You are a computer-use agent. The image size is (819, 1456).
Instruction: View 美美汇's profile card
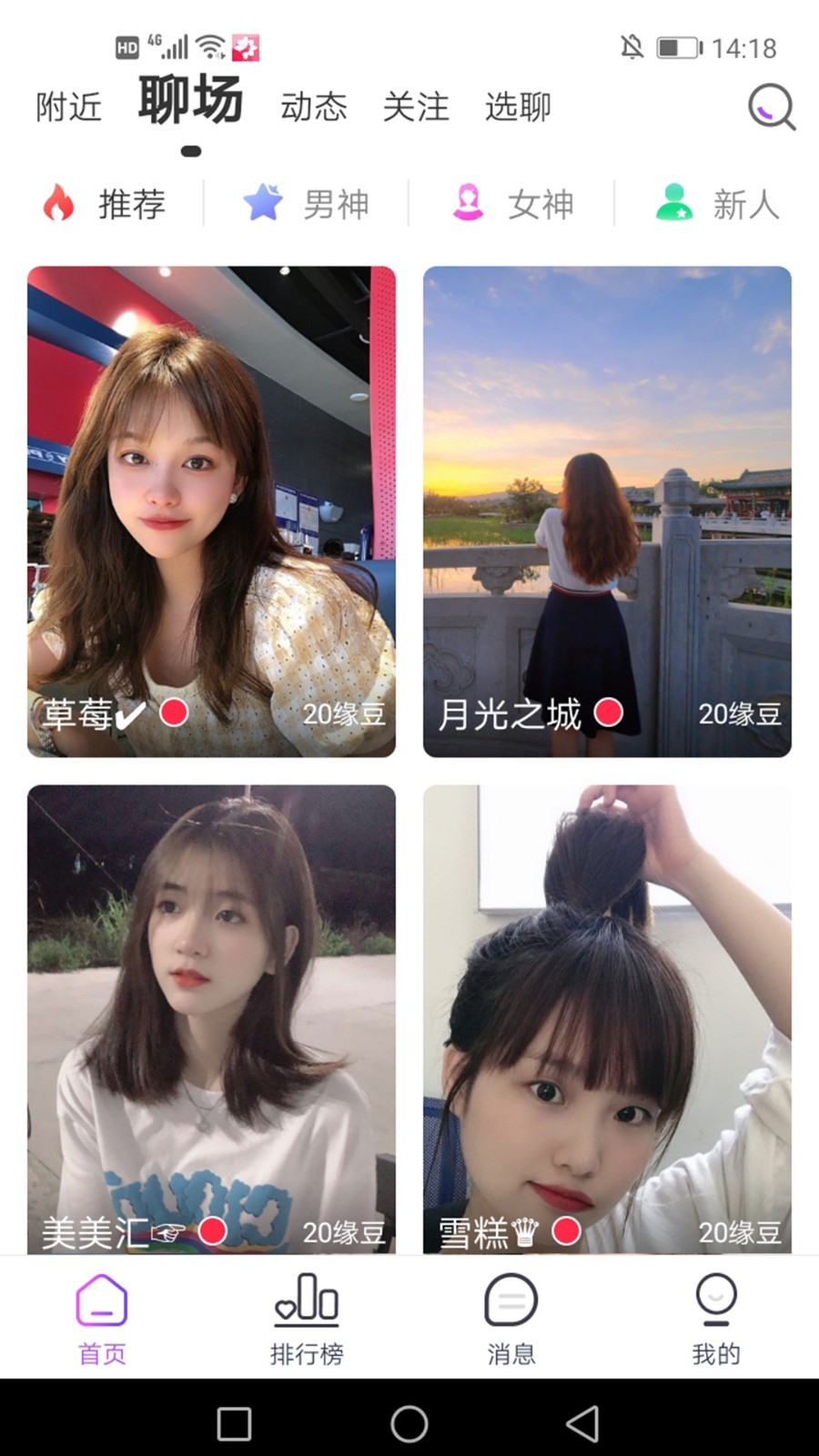click(211, 1019)
